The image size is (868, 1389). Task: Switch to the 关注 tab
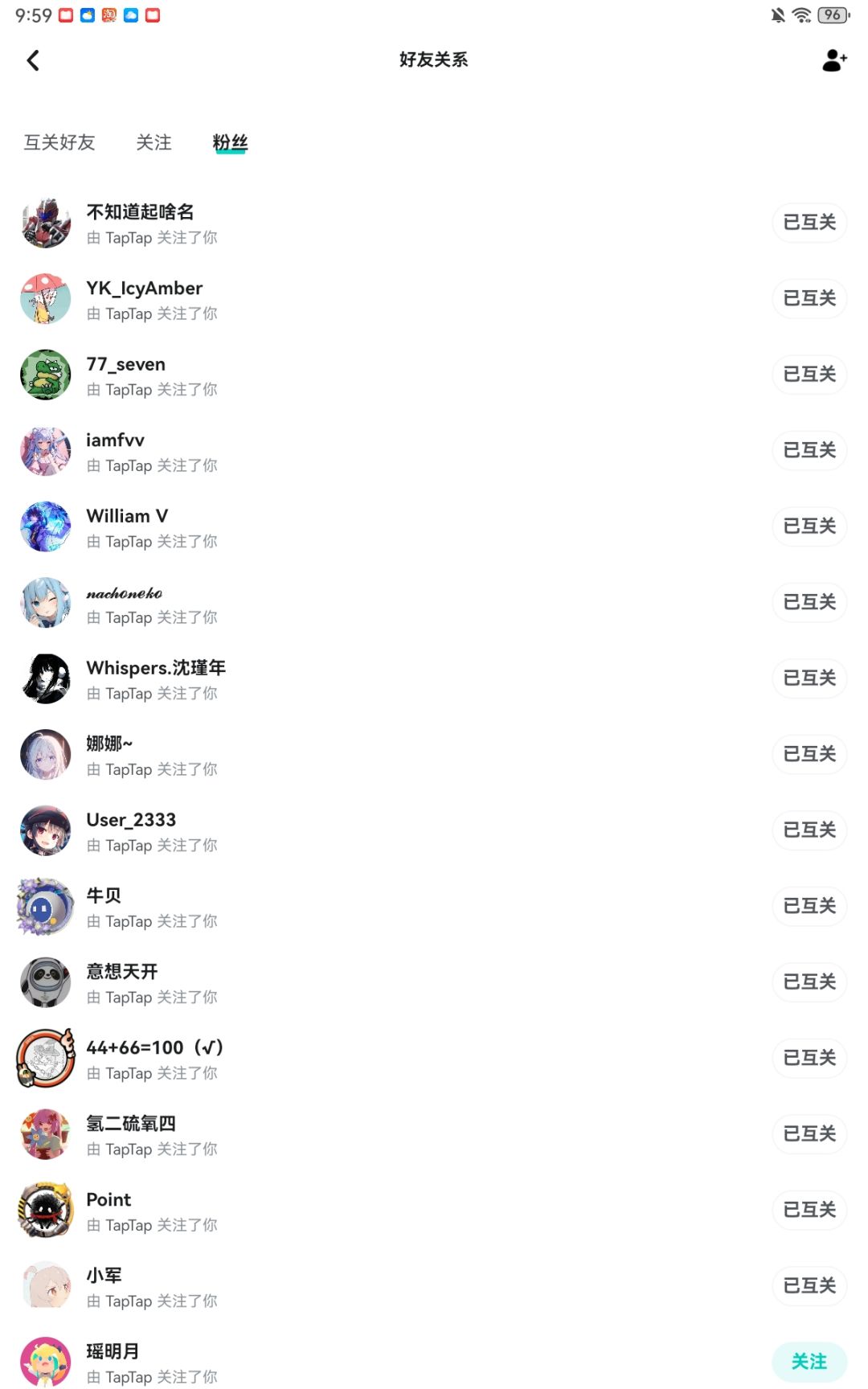pyautogui.click(x=154, y=142)
